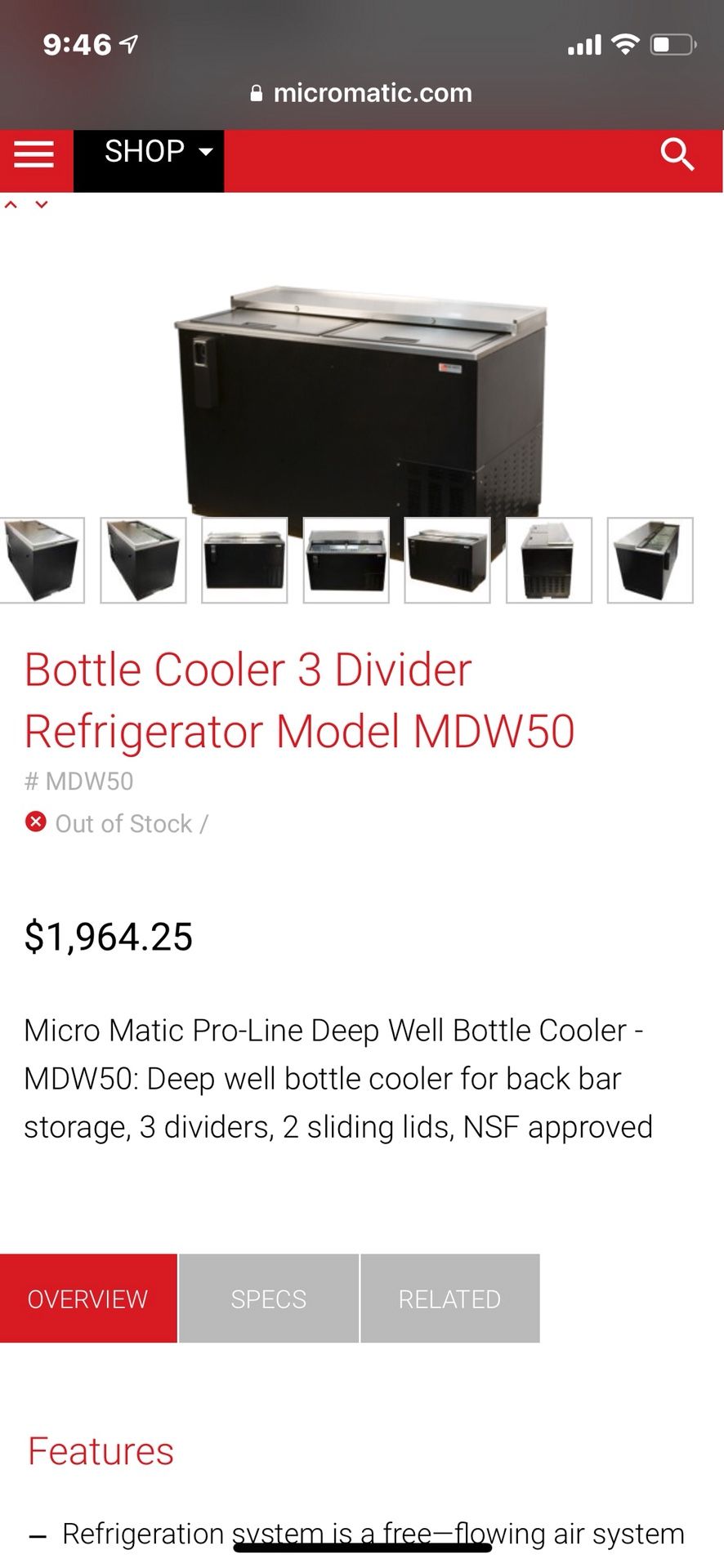Image resolution: width=724 pixels, height=1568 pixels.
Task: View the first product thumbnail
Action: (x=42, y=560)
